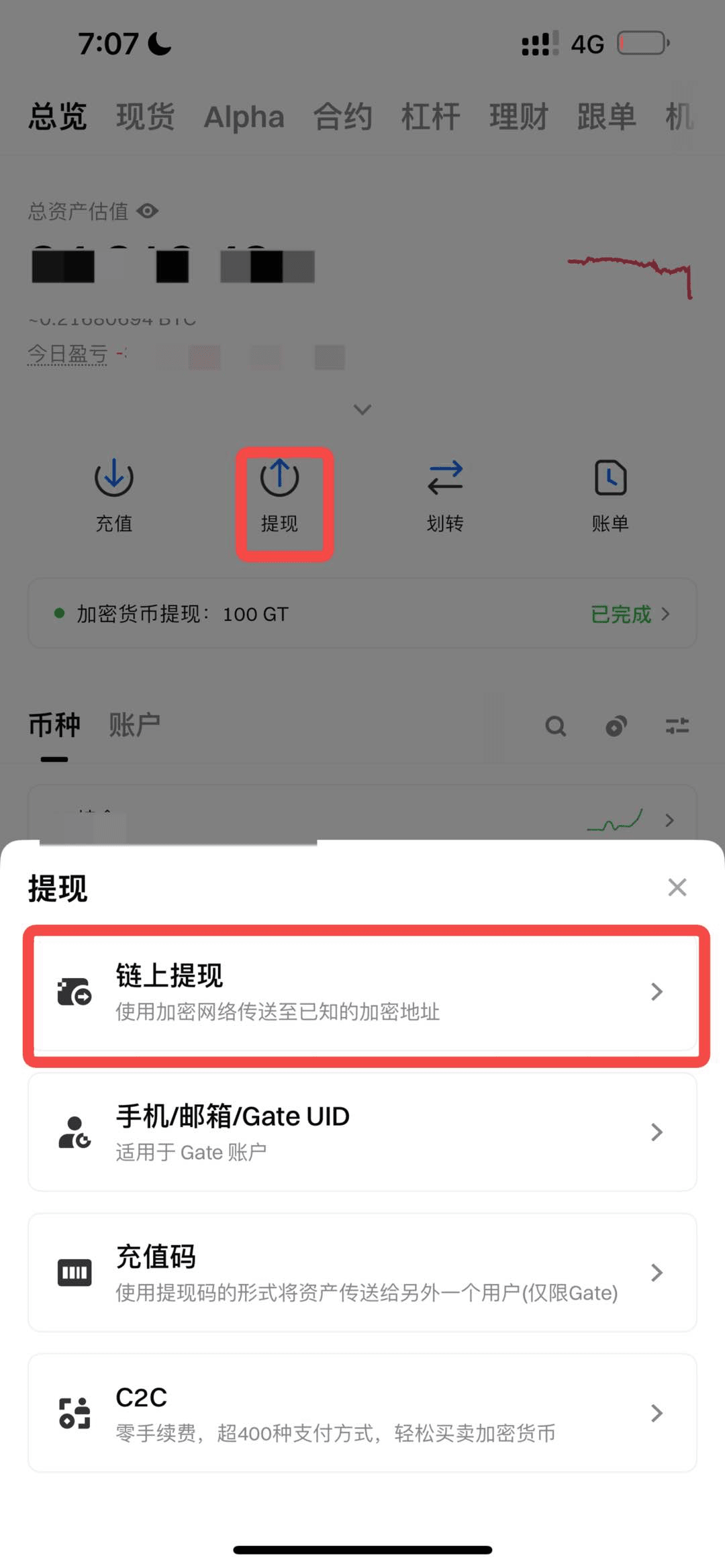Select the 提现 withdraw icon
Image resolution: width=725 pixels, height=1568 pixels.
click(x=279, y=479)
